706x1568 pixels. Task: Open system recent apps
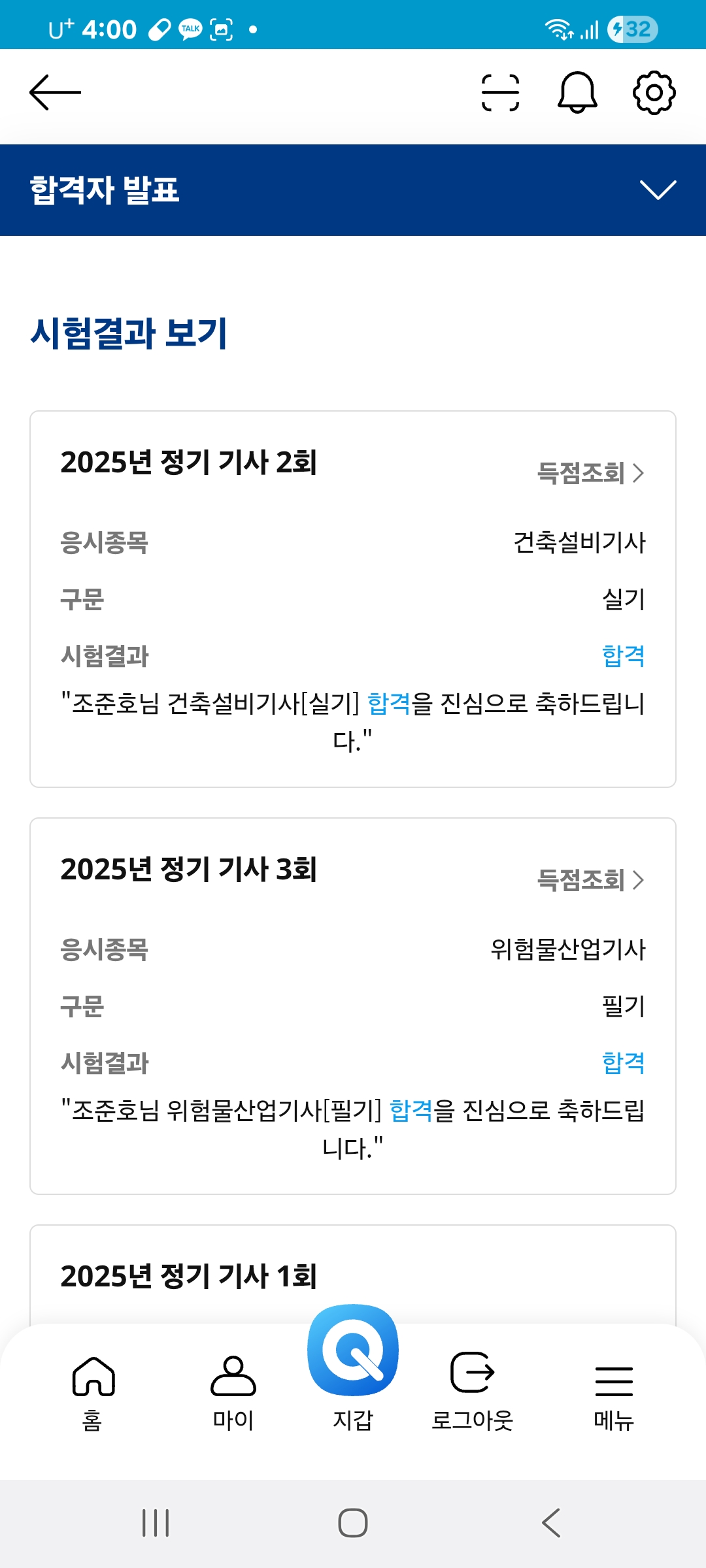click(156, 1524)
